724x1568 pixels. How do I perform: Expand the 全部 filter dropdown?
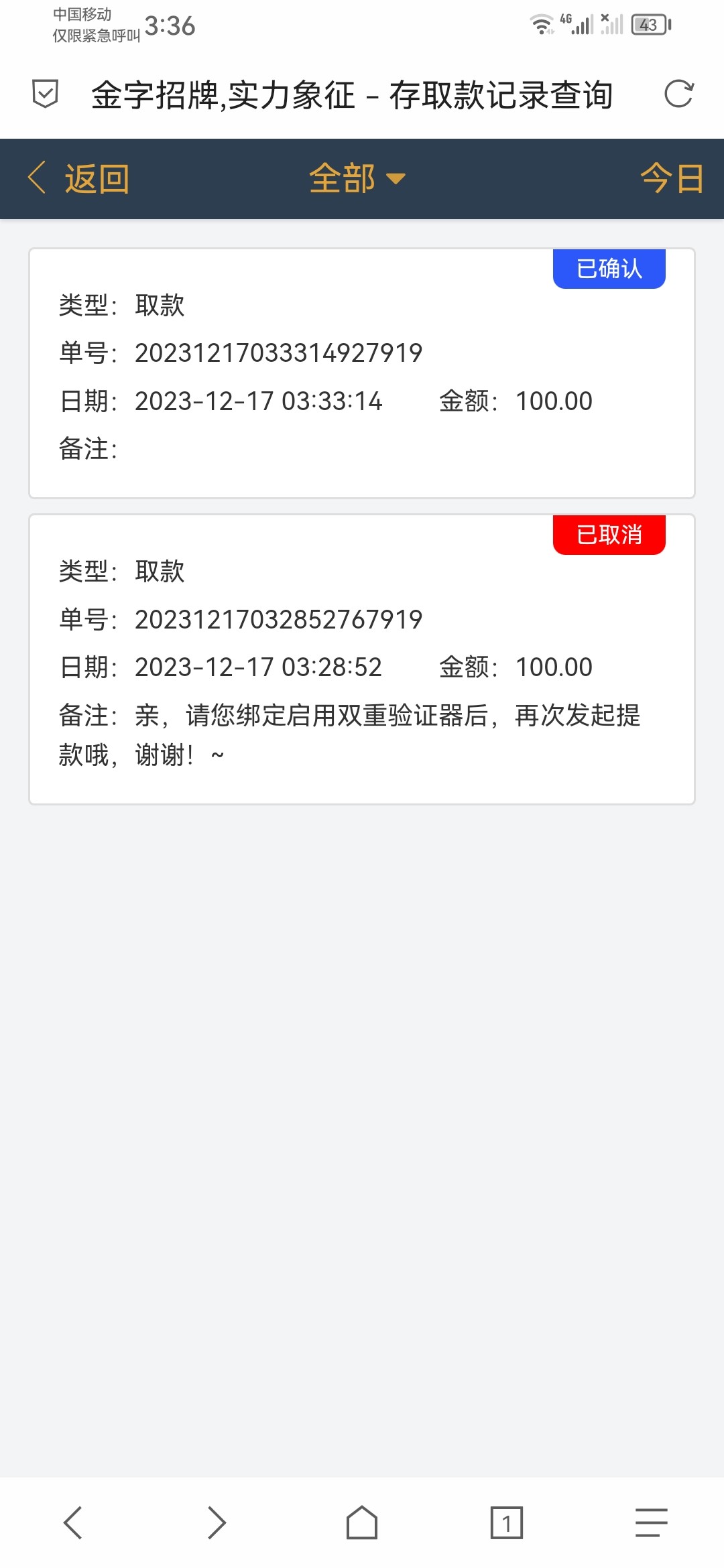click(357, 179)
